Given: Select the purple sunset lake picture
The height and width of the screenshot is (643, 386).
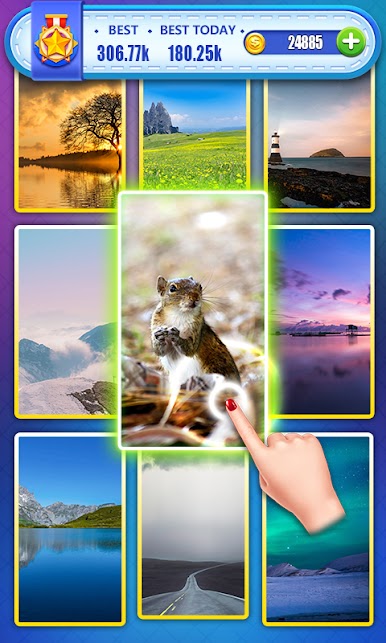Looking at the screenshot, I should coord(322,322).
